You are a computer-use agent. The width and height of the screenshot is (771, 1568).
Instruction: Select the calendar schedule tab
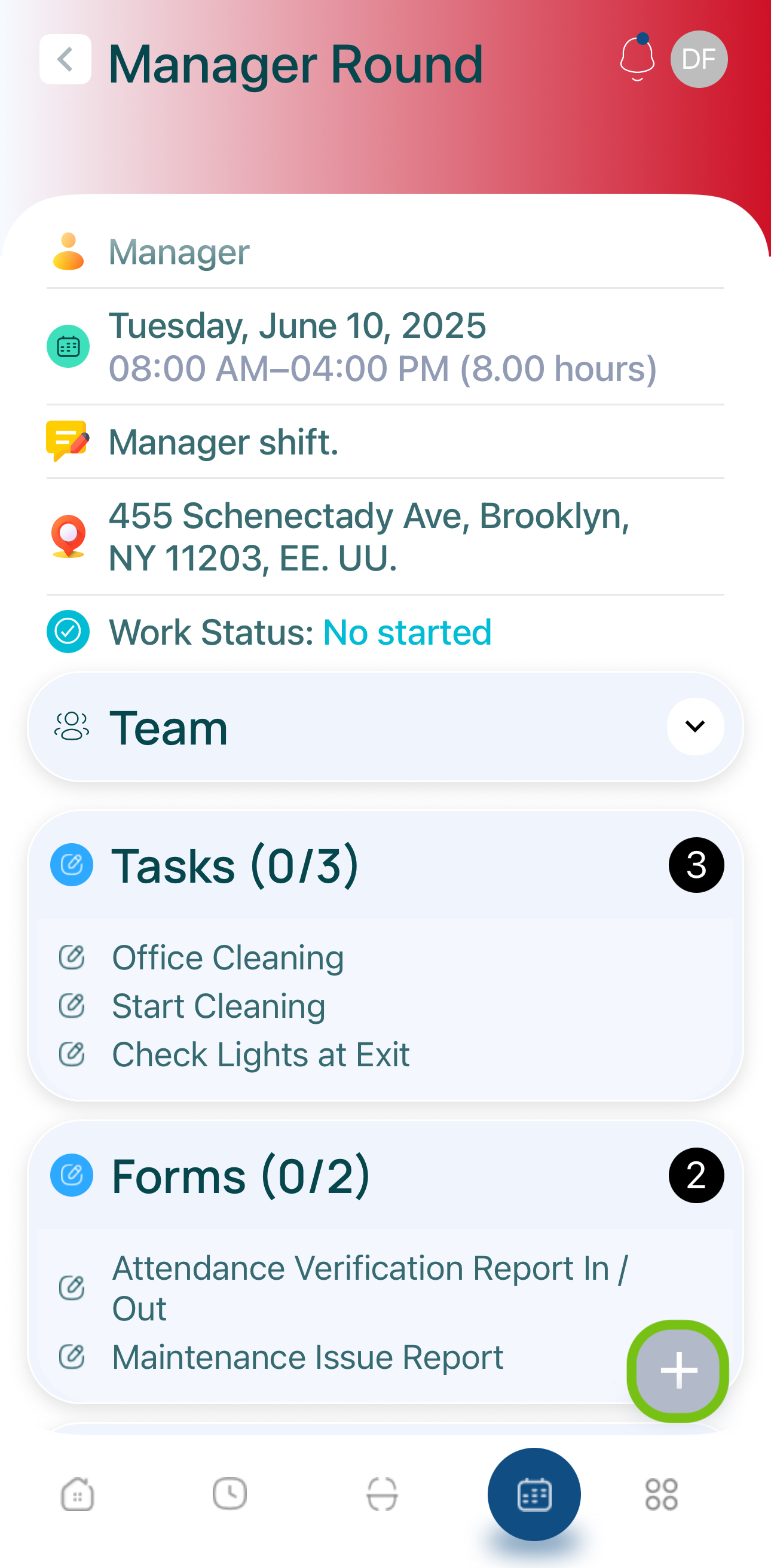click(x=534, y=1494)
